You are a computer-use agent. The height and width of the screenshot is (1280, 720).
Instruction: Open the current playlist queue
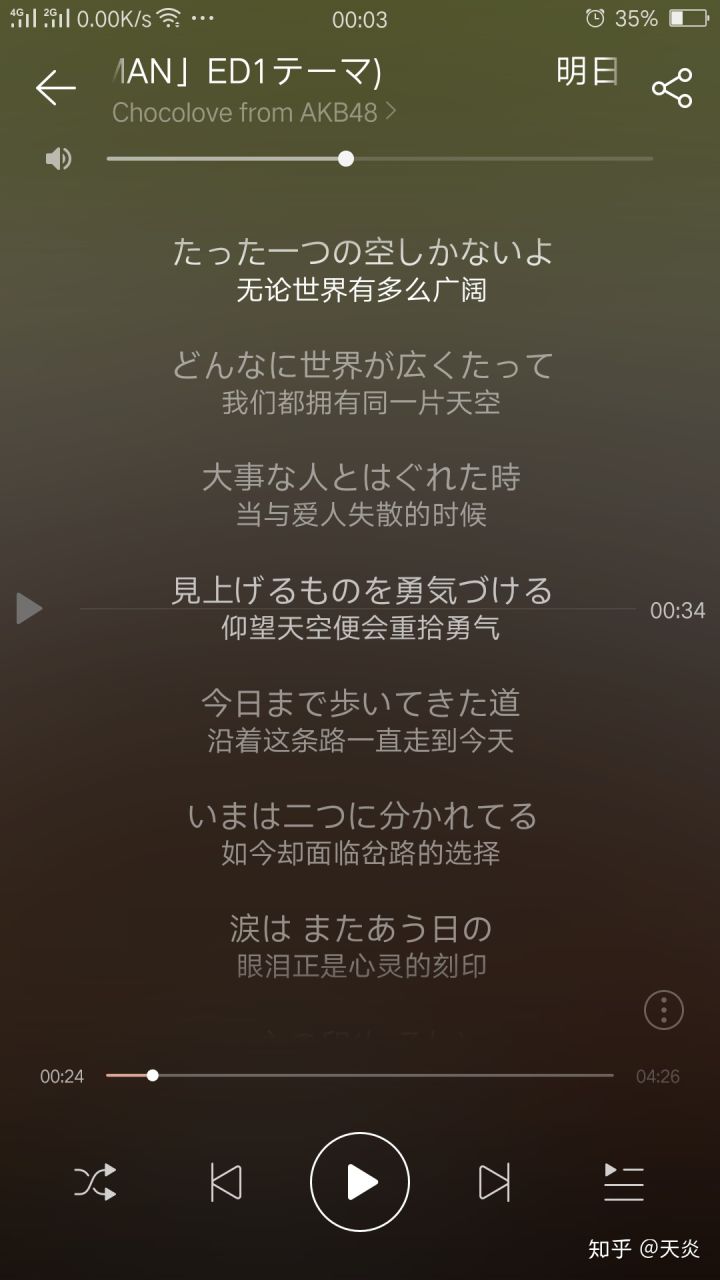624,1182
